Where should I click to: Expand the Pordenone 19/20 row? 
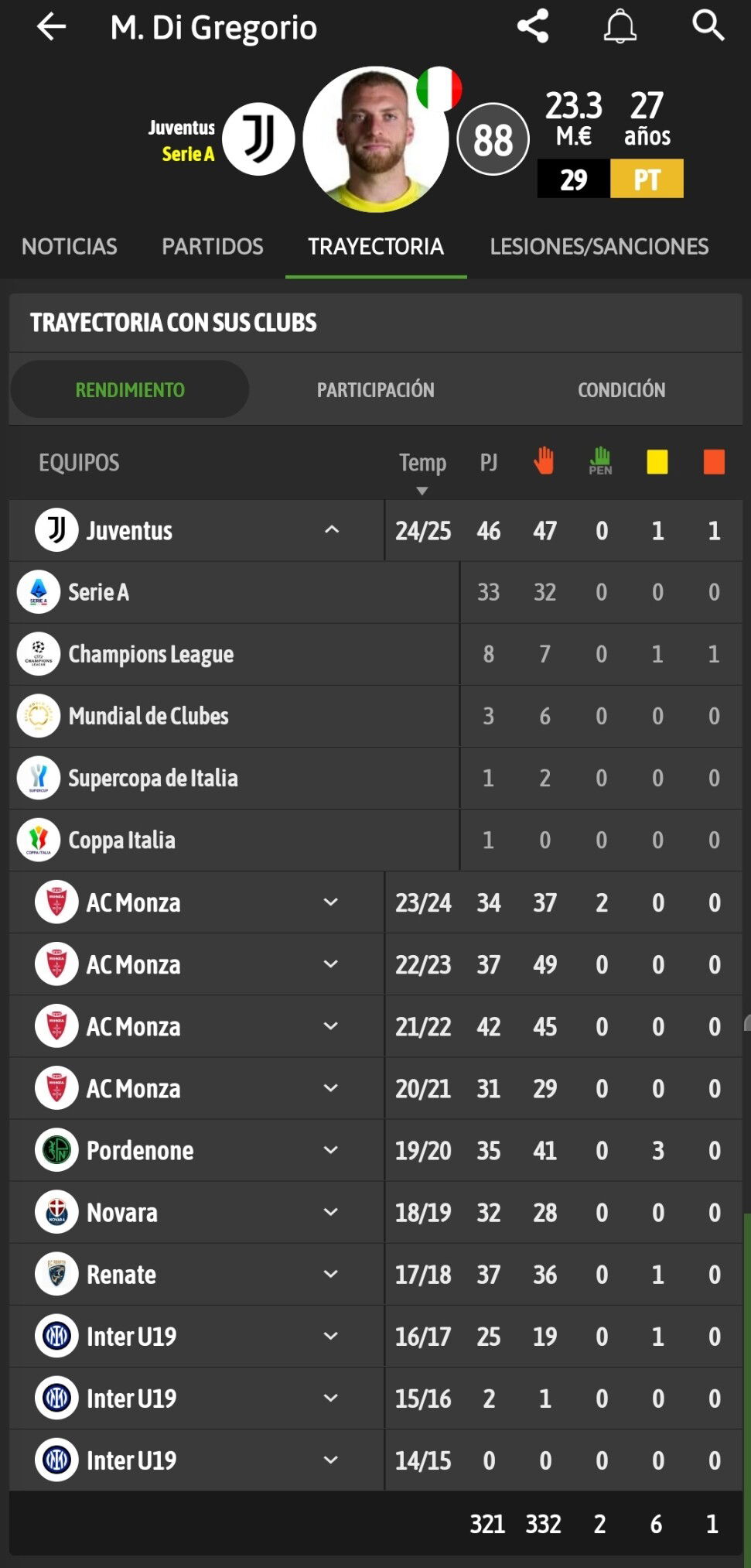tap(331, 1150)
